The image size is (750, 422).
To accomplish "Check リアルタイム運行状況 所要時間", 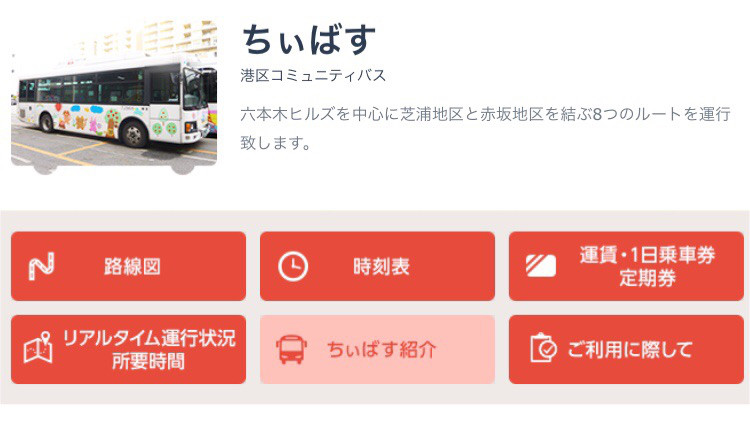I will tap(128, 349).
